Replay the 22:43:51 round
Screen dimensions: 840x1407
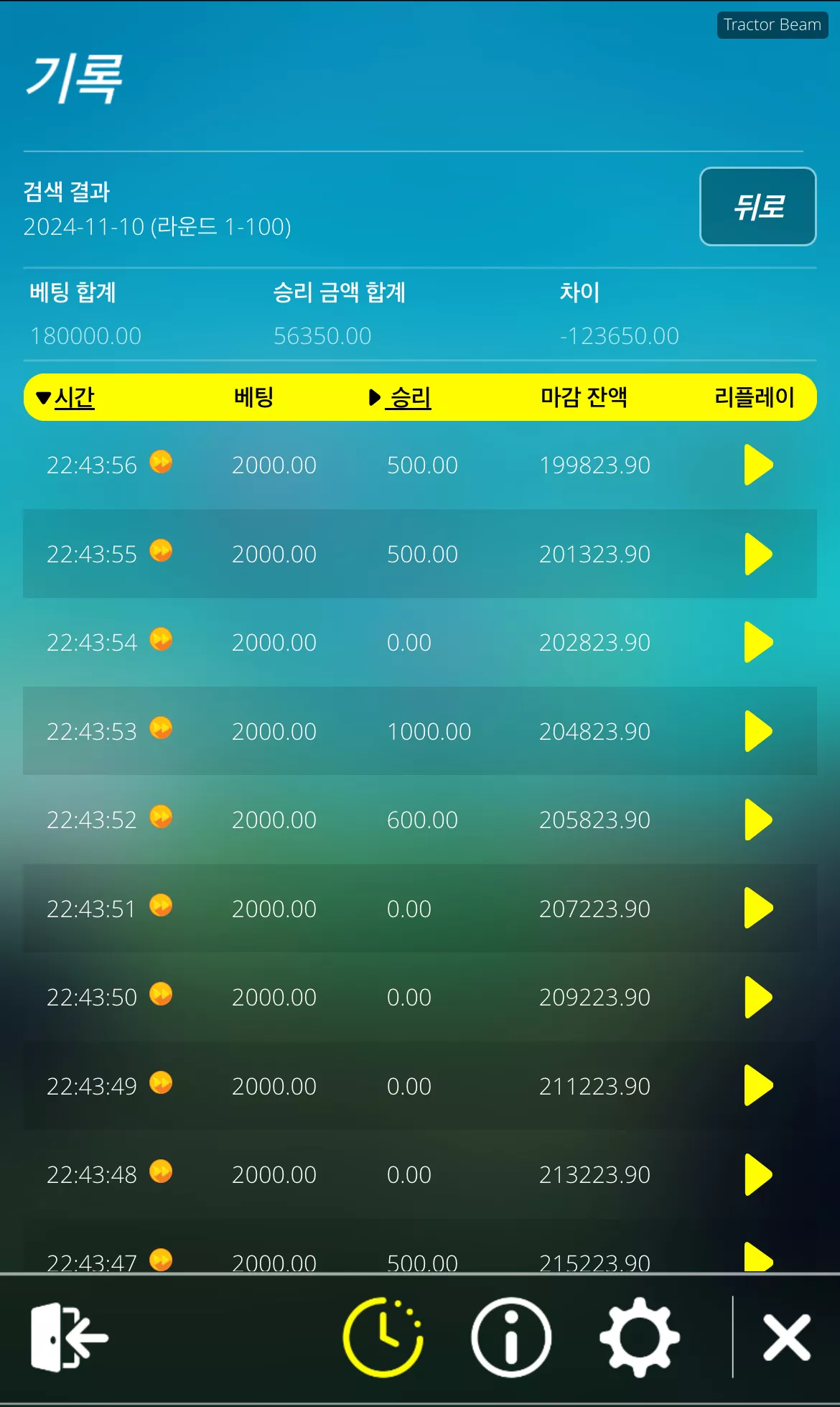(x=758, y=909)
